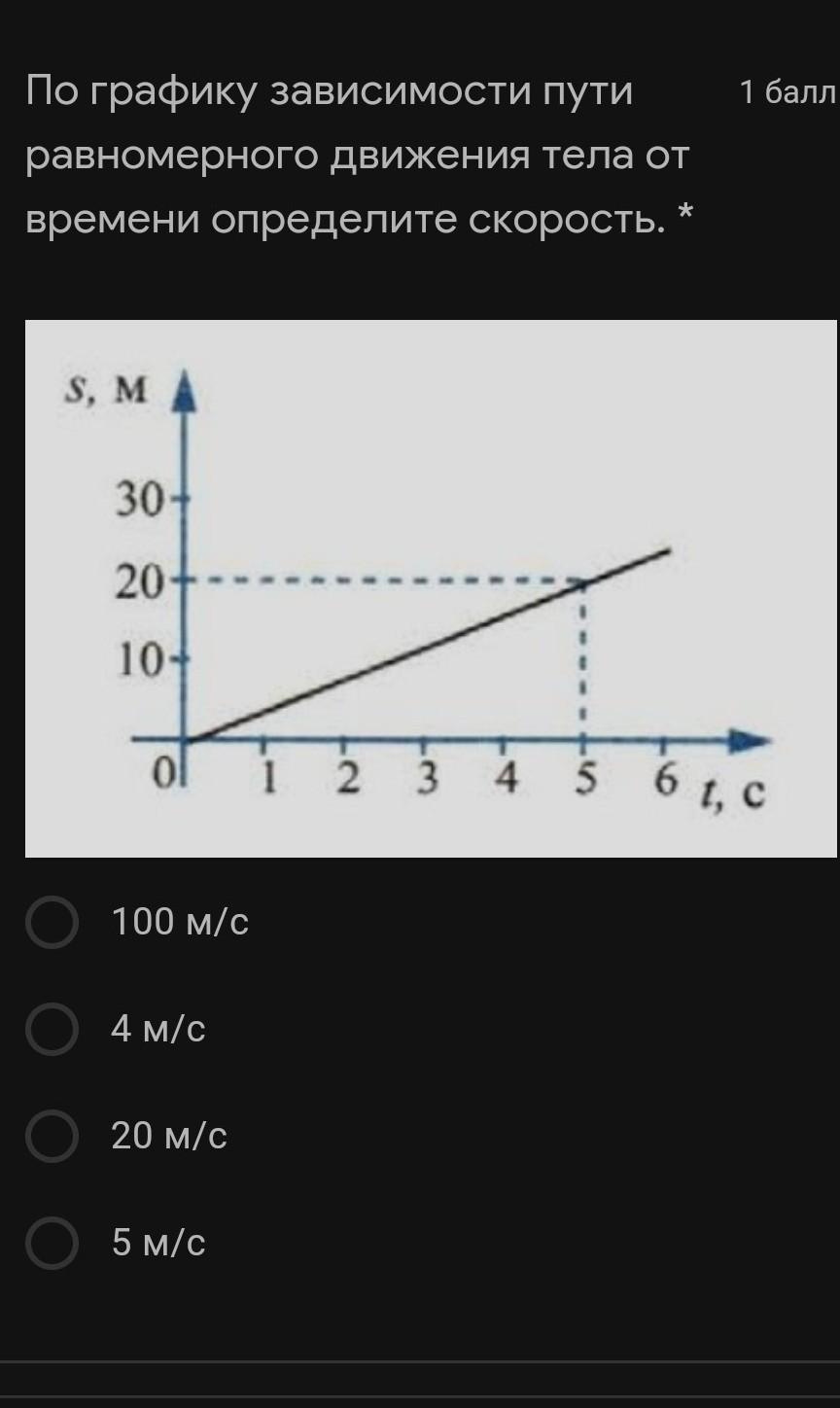This screenshot has width=840, height=1408.
Task: Choose the 4 м/с radio button
Action: tap(52, 1029)
